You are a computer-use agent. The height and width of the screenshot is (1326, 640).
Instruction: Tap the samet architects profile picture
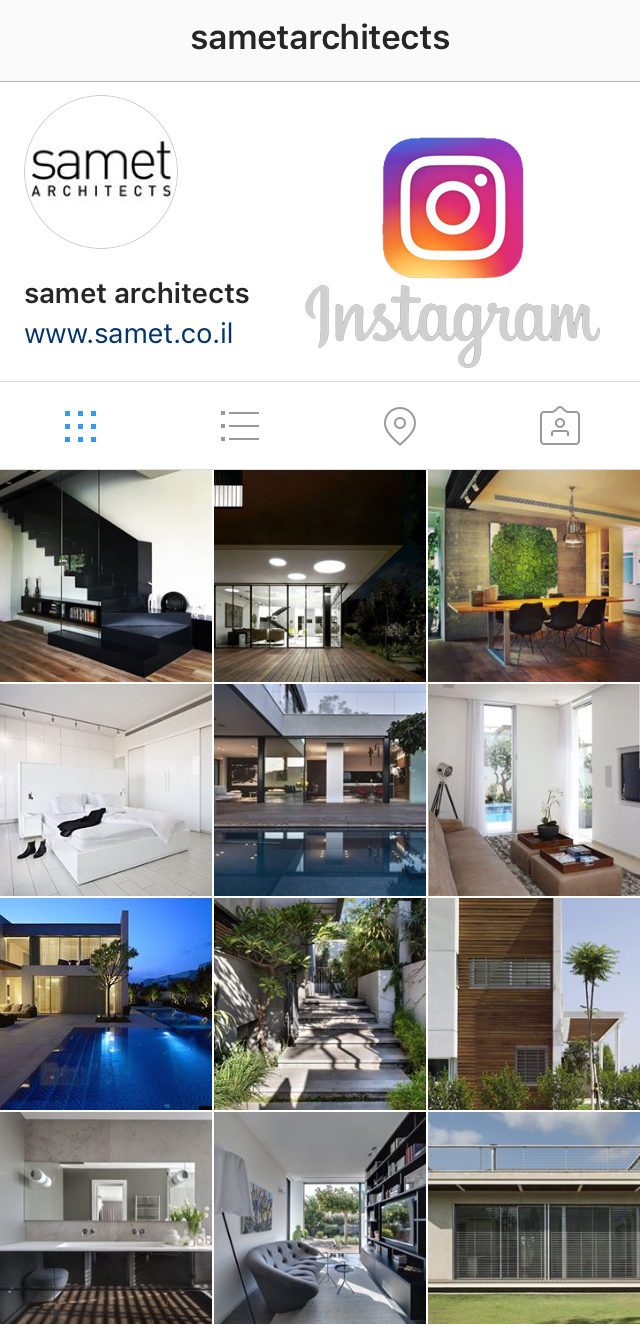(100, 172)
